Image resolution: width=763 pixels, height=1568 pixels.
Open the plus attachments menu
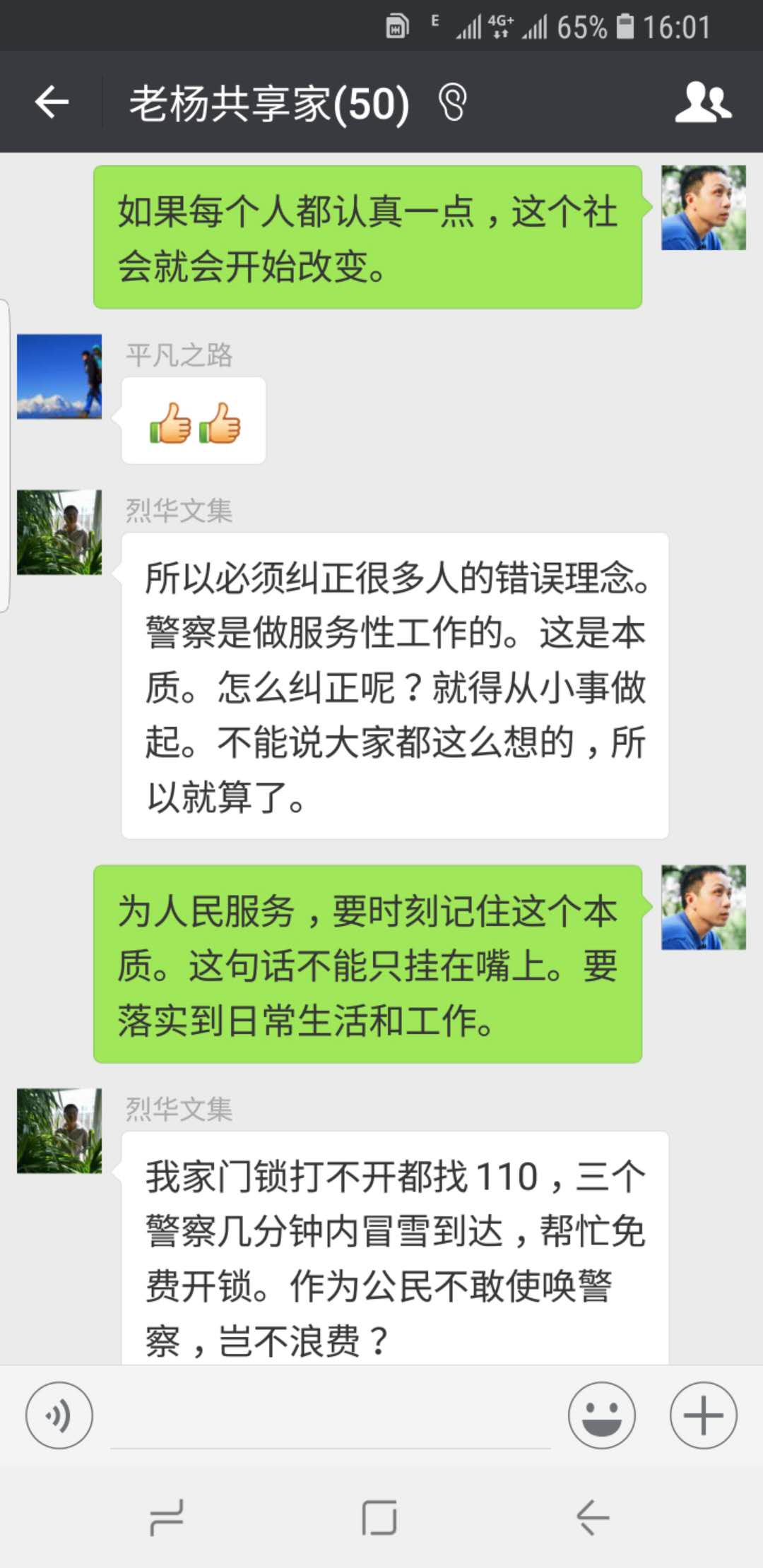click(x=703, y=1415)
